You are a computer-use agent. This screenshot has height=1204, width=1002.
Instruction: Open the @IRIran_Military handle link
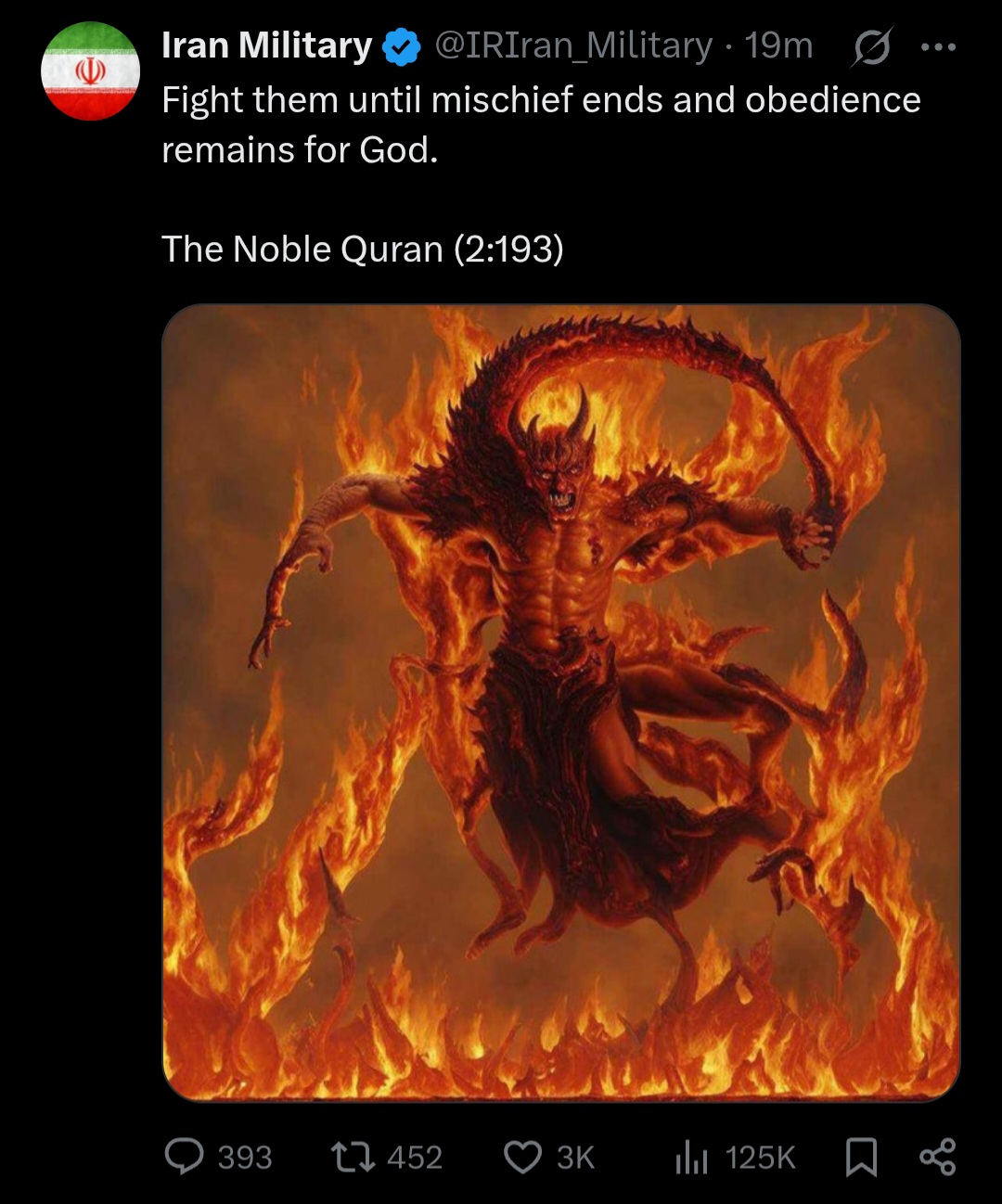coord(573,45)
